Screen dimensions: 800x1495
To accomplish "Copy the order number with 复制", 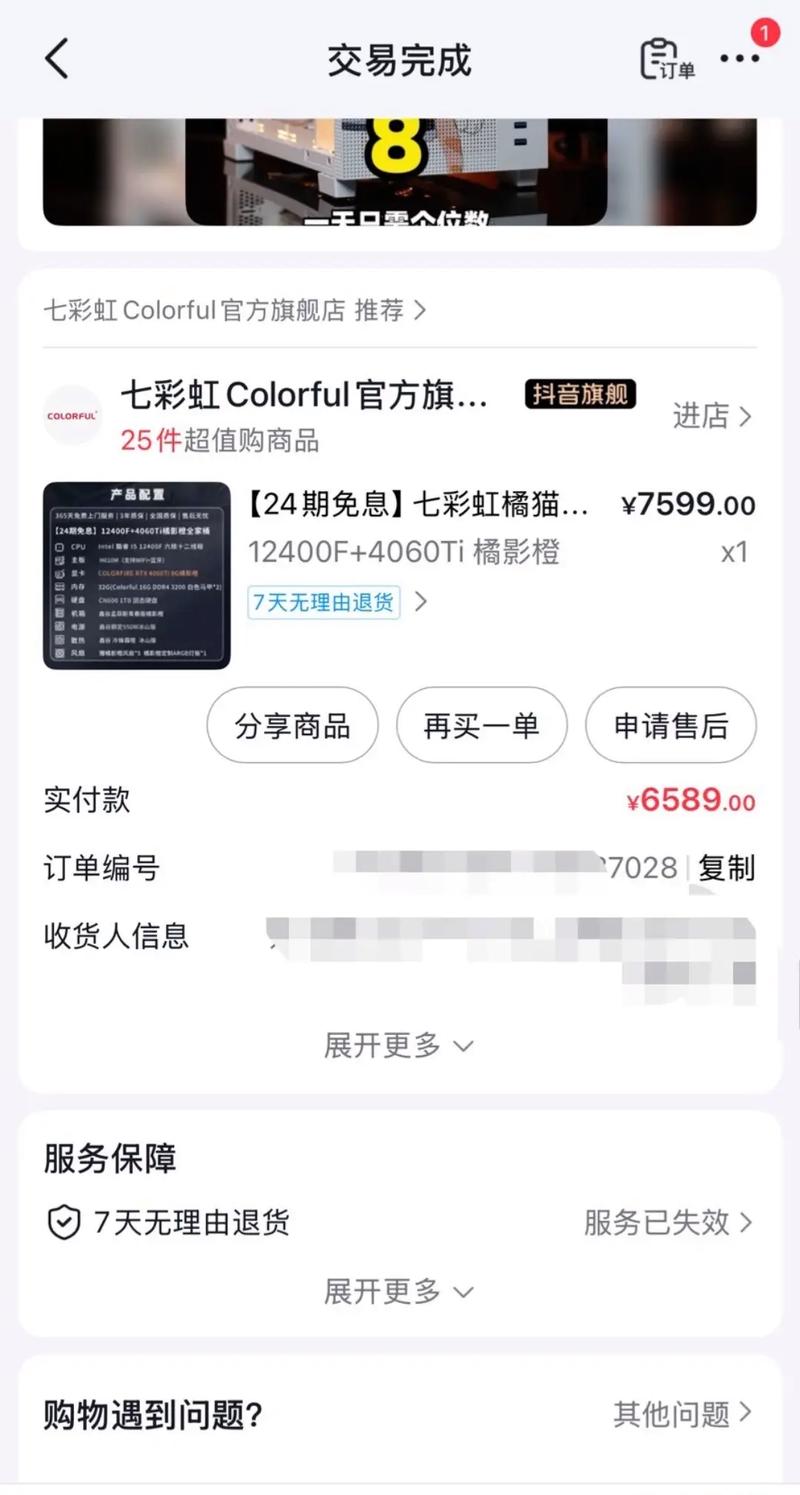I will tap(726, 868).
